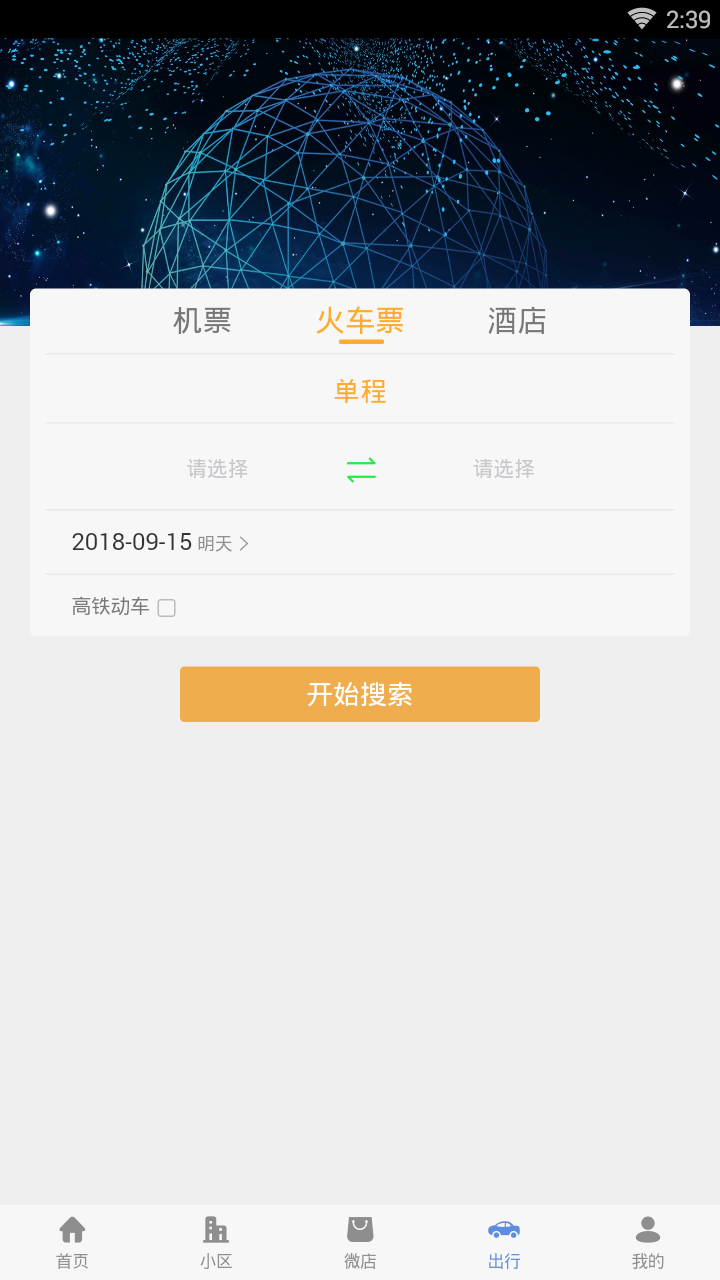Open the 我的 profile icon
The image size is (720, 1280).
pyautogui.click(x=647, y=1229)
